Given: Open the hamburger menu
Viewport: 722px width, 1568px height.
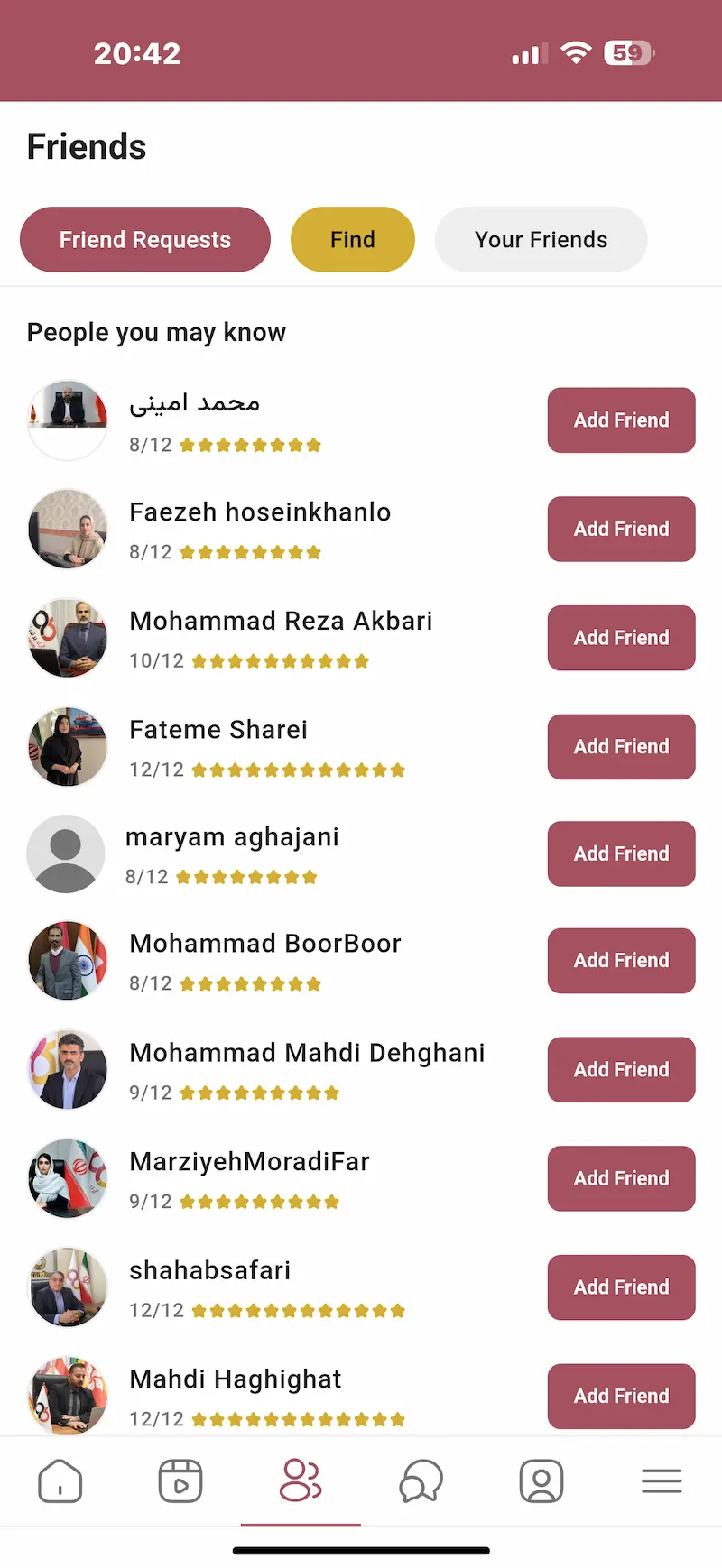Looking at the screenshot, I should pyautogui.click(x=662, y=1481).
